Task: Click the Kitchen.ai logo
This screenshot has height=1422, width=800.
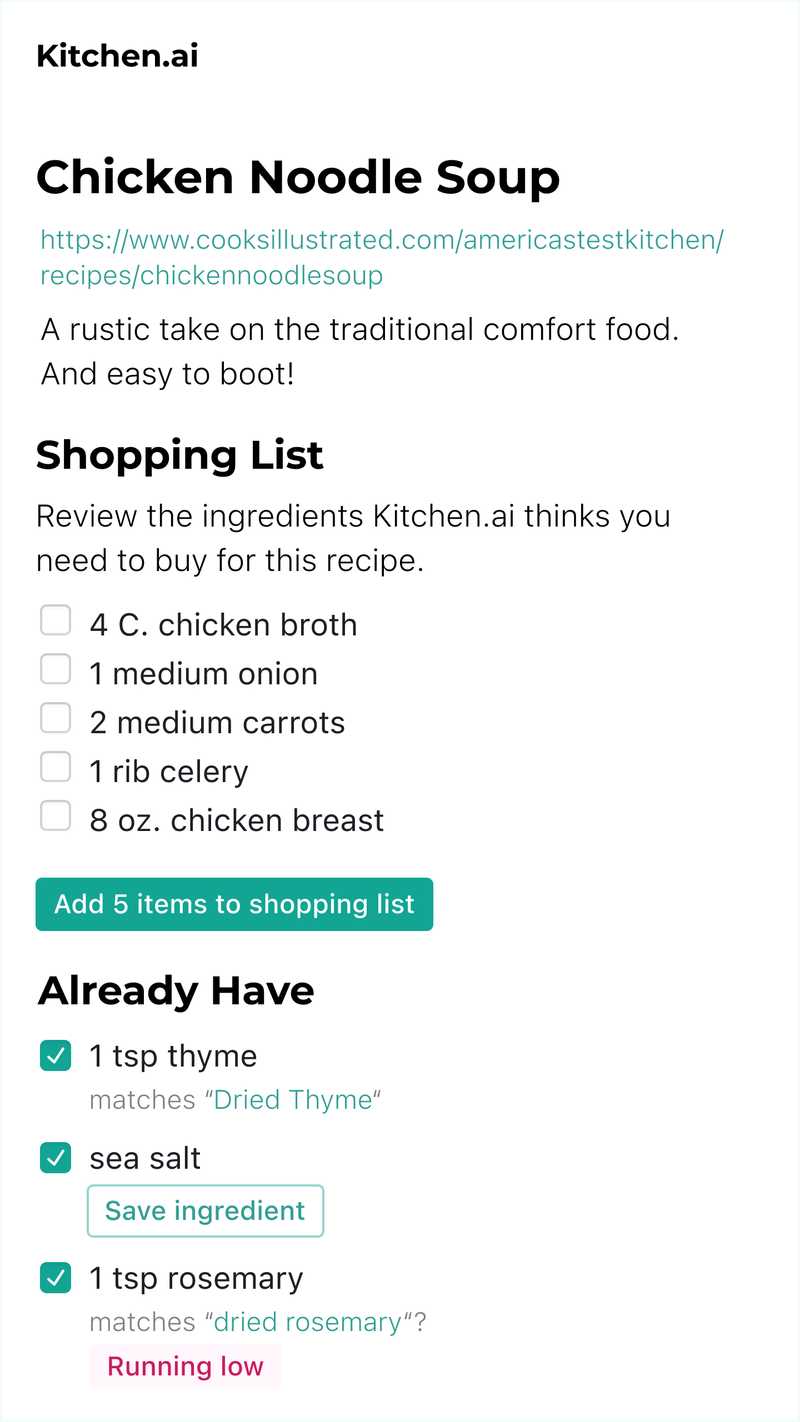Action: (x=116, y=56)
